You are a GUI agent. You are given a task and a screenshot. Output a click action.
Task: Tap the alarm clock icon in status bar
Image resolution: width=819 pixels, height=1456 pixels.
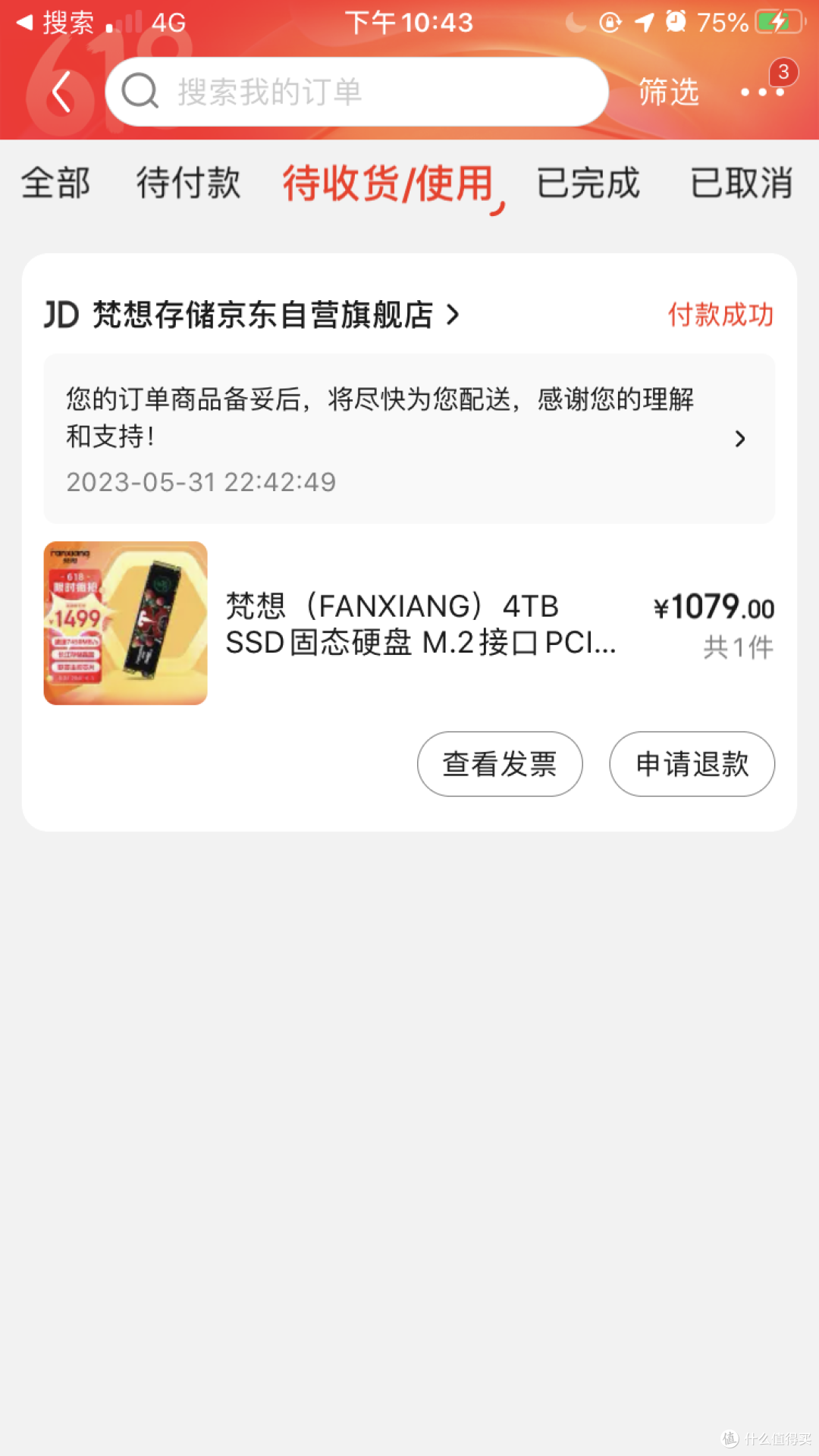pyautogui.click(x=677, y=21)
